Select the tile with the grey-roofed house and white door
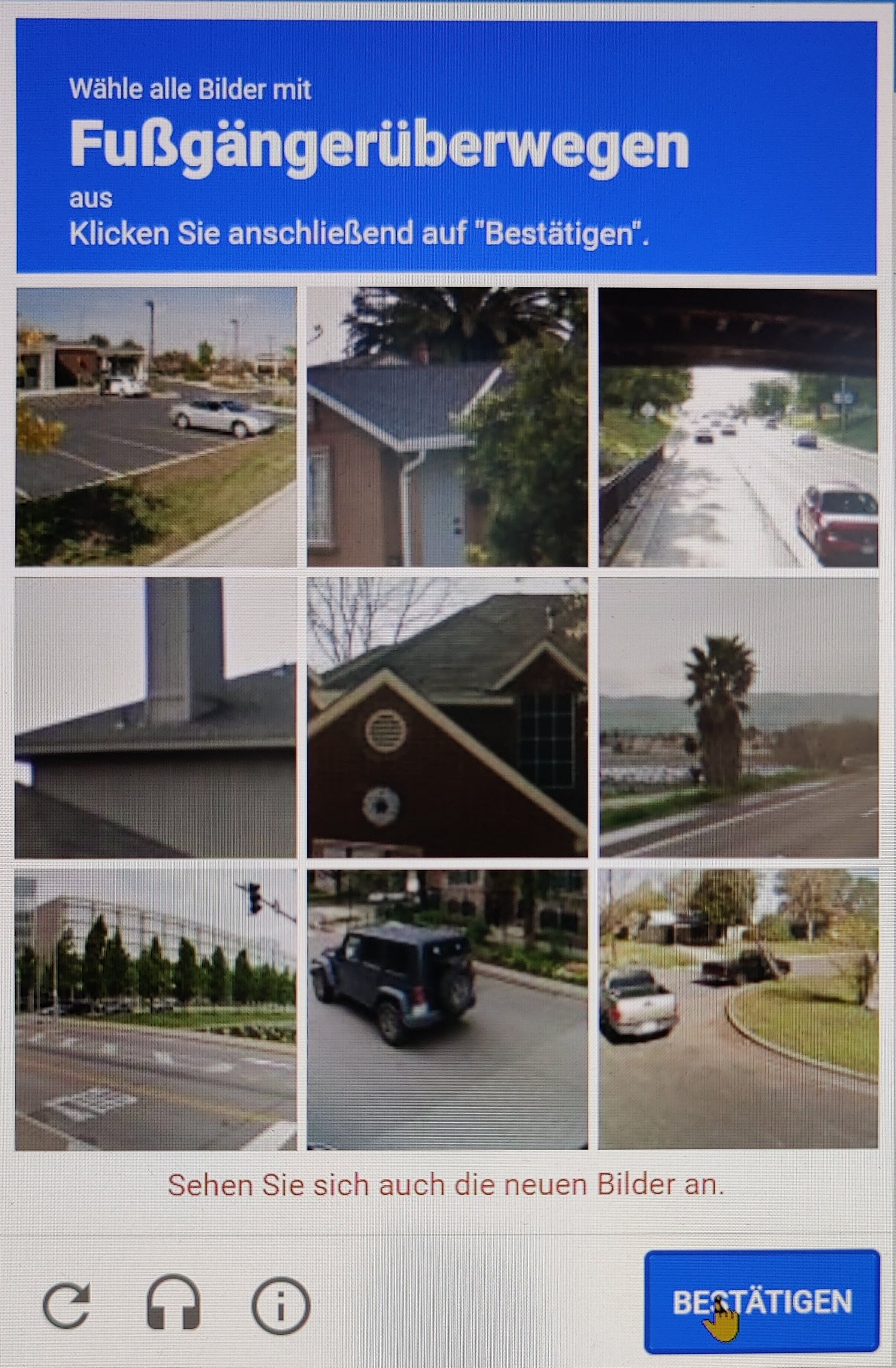The height and width of the screenshot is (1368, 896). (447, 427)
